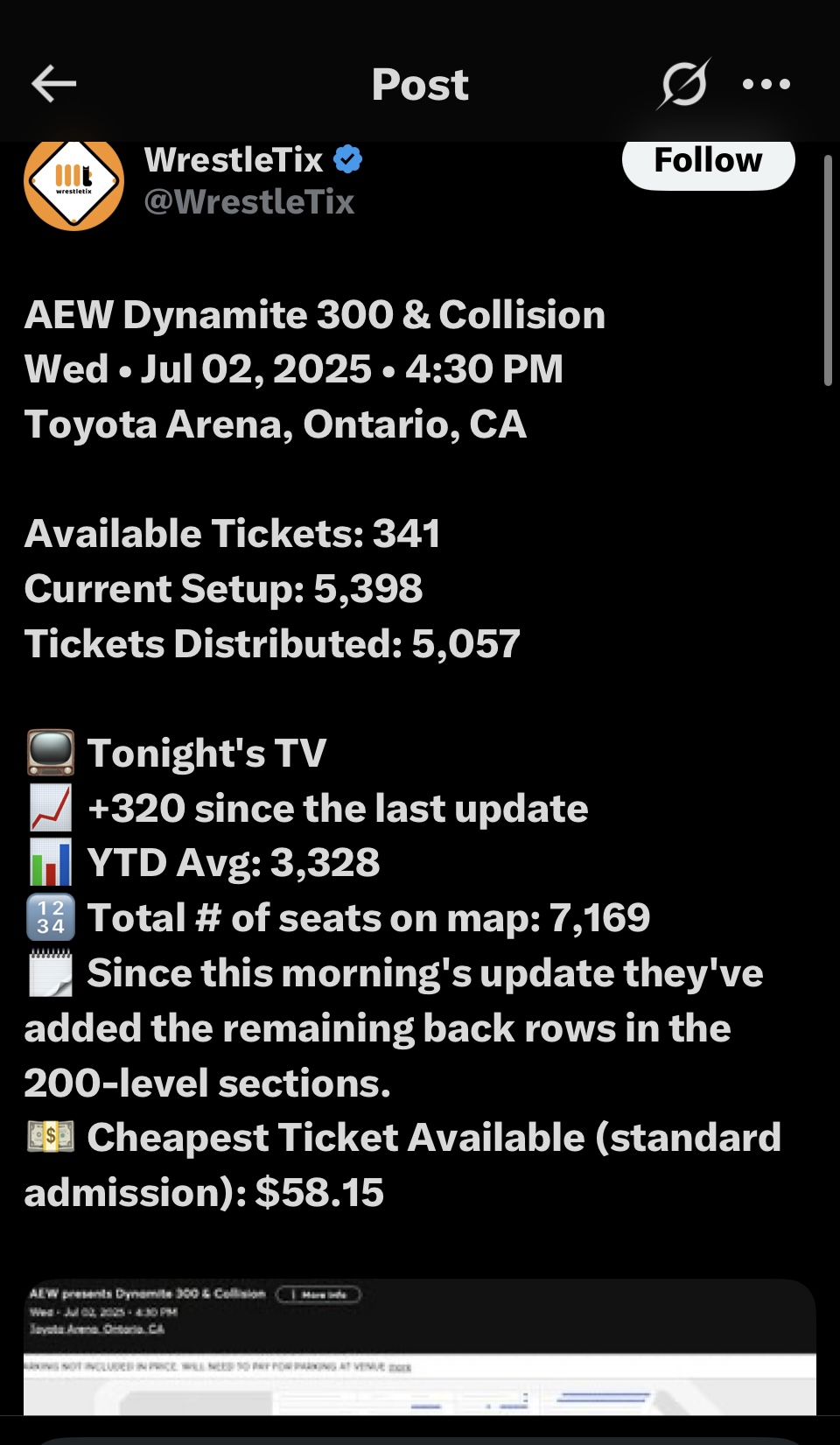Image resolution: width=840 pixels, height=1445 pixels.
Task: Open WrestleTix profile picture
Action: (x=73, y=183)
